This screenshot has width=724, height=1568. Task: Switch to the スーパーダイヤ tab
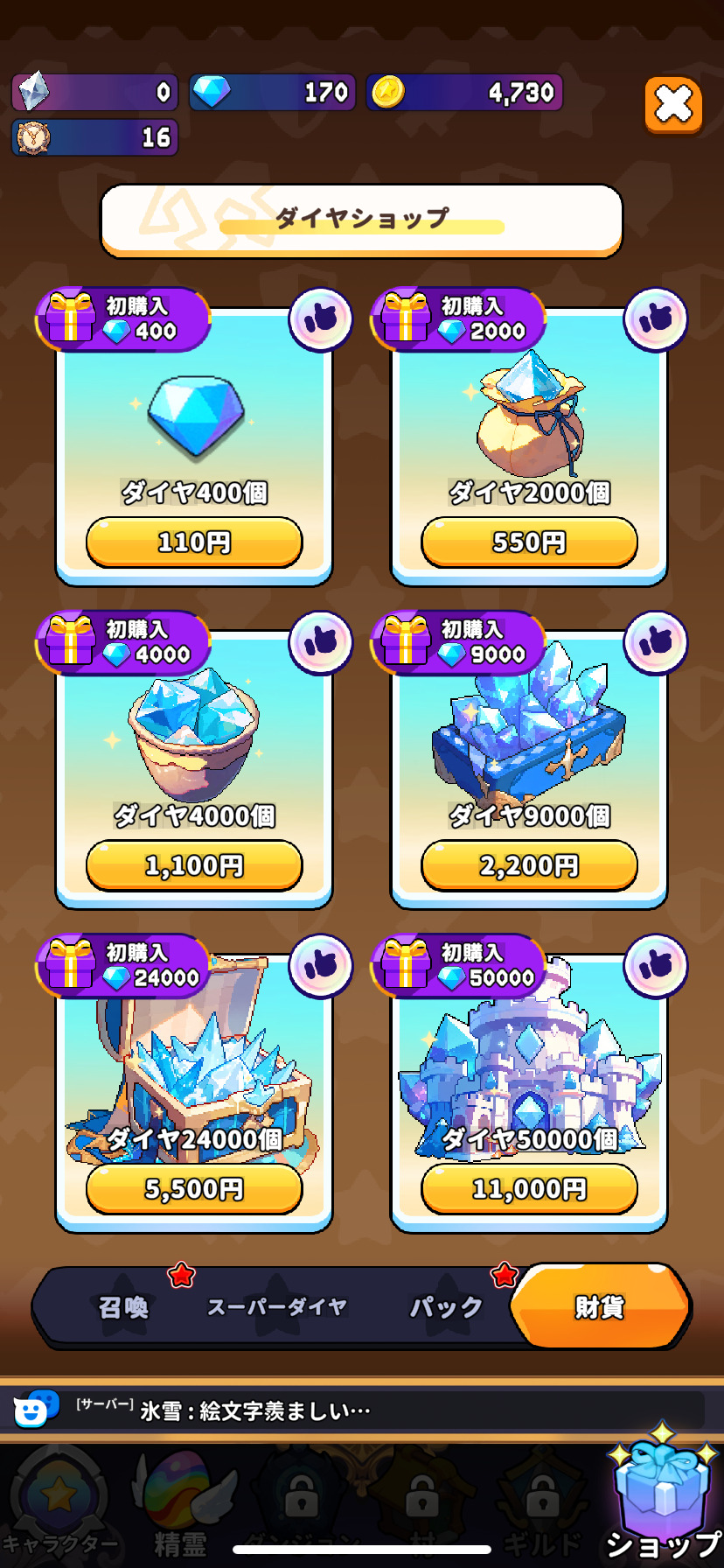[x=277, y=1307]
